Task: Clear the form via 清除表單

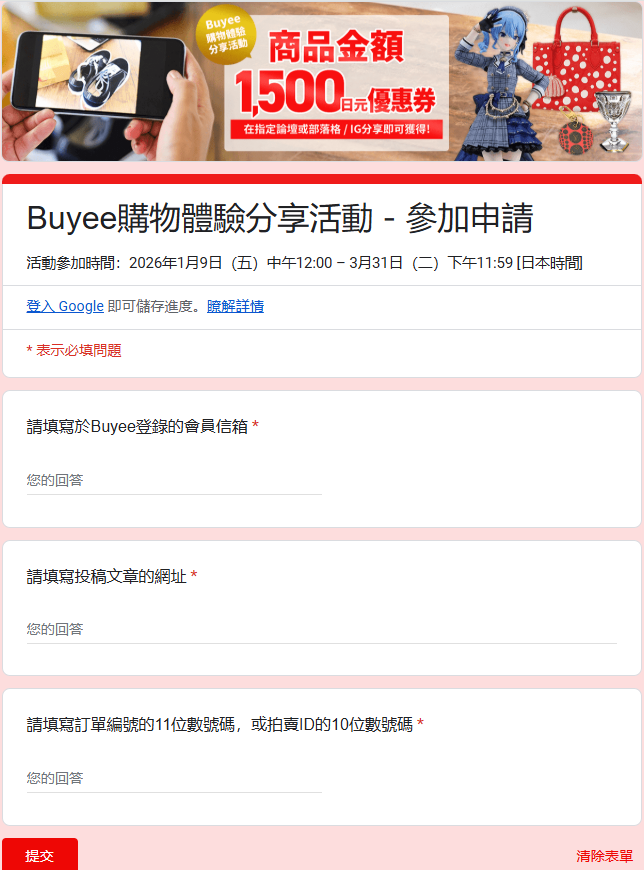Action: [x=604, y=856]
